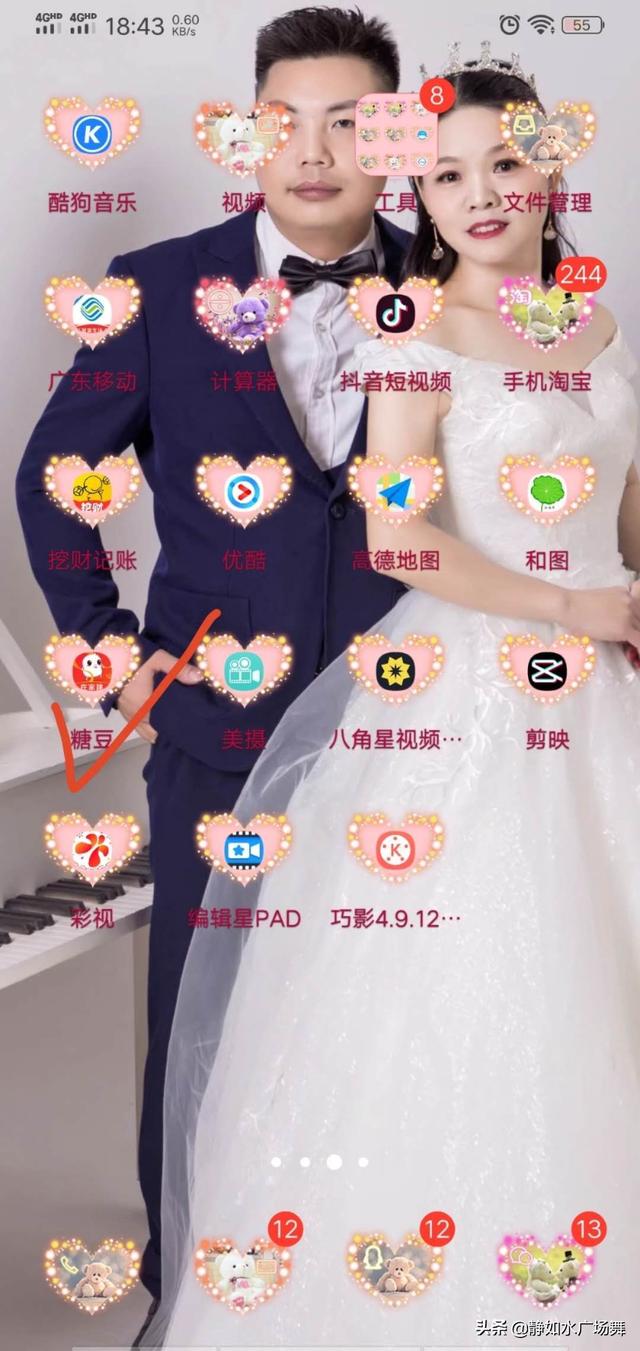Open 文件管理 file manager

pyautogui.click(x=547, y=135)
